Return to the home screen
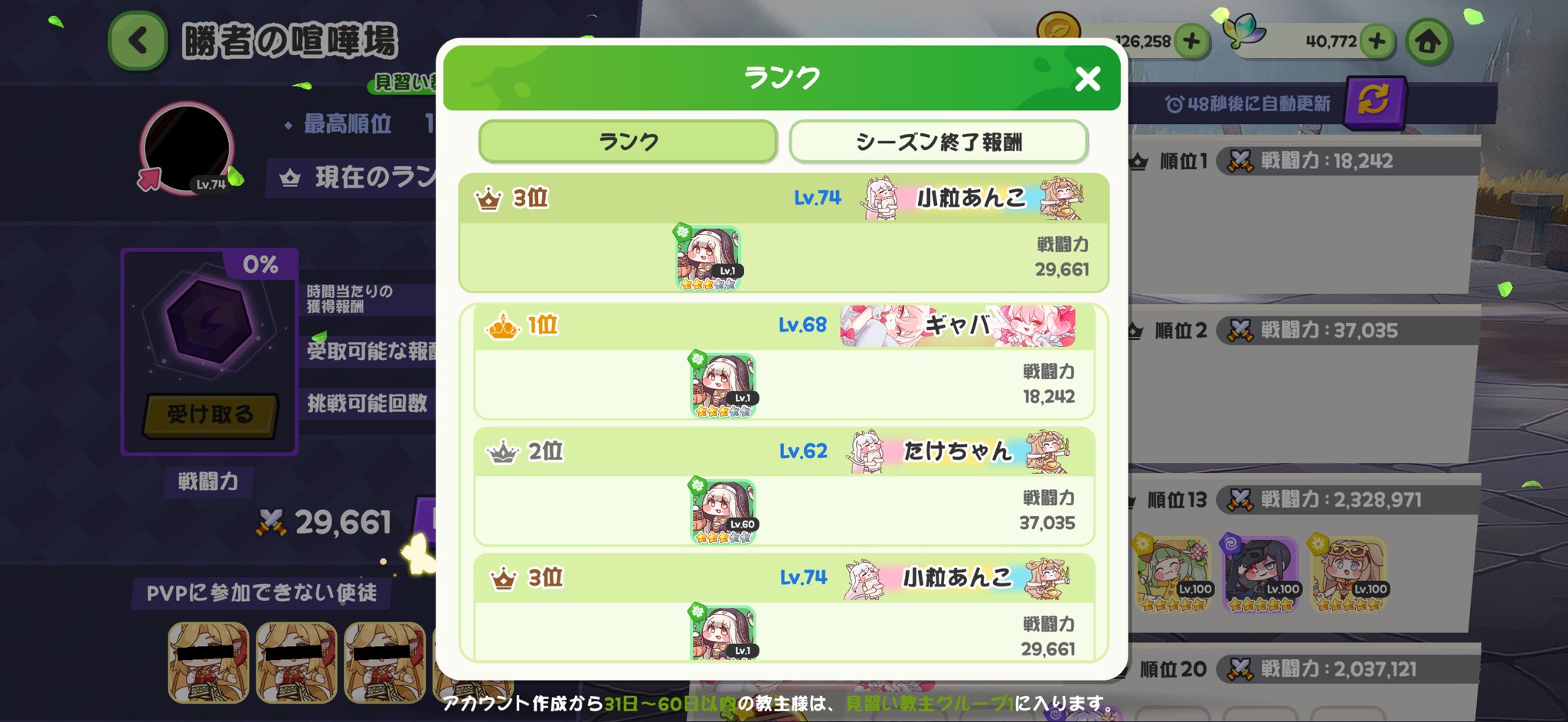1568x722 pixels. click(x=1428, y=41)
